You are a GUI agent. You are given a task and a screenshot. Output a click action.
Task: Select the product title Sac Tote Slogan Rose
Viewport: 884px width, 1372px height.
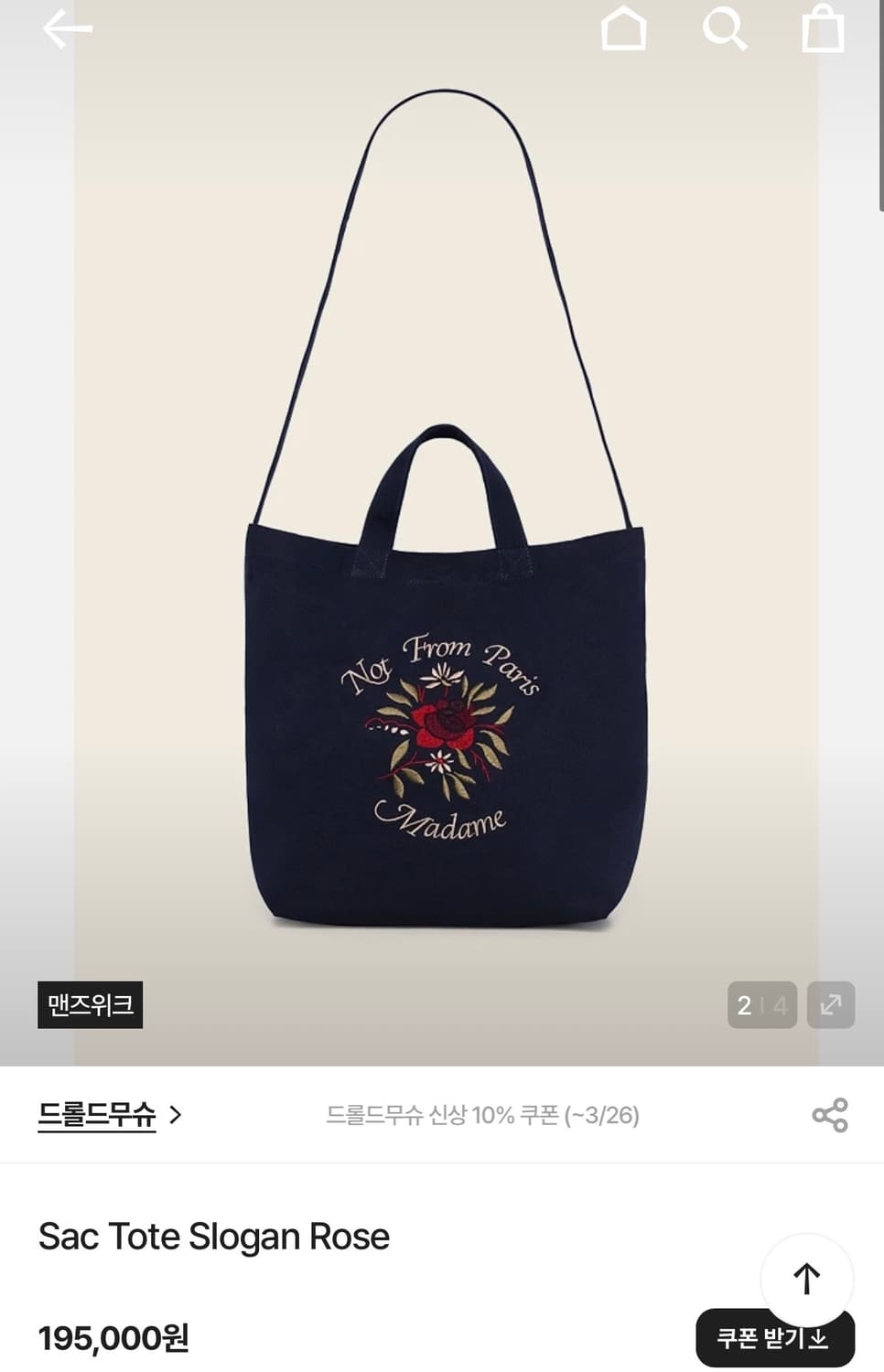pos(213,1237)
